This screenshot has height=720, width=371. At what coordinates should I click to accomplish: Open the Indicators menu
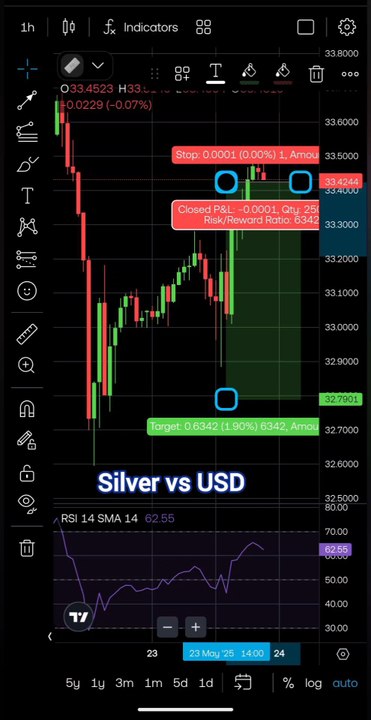[140, 28]
